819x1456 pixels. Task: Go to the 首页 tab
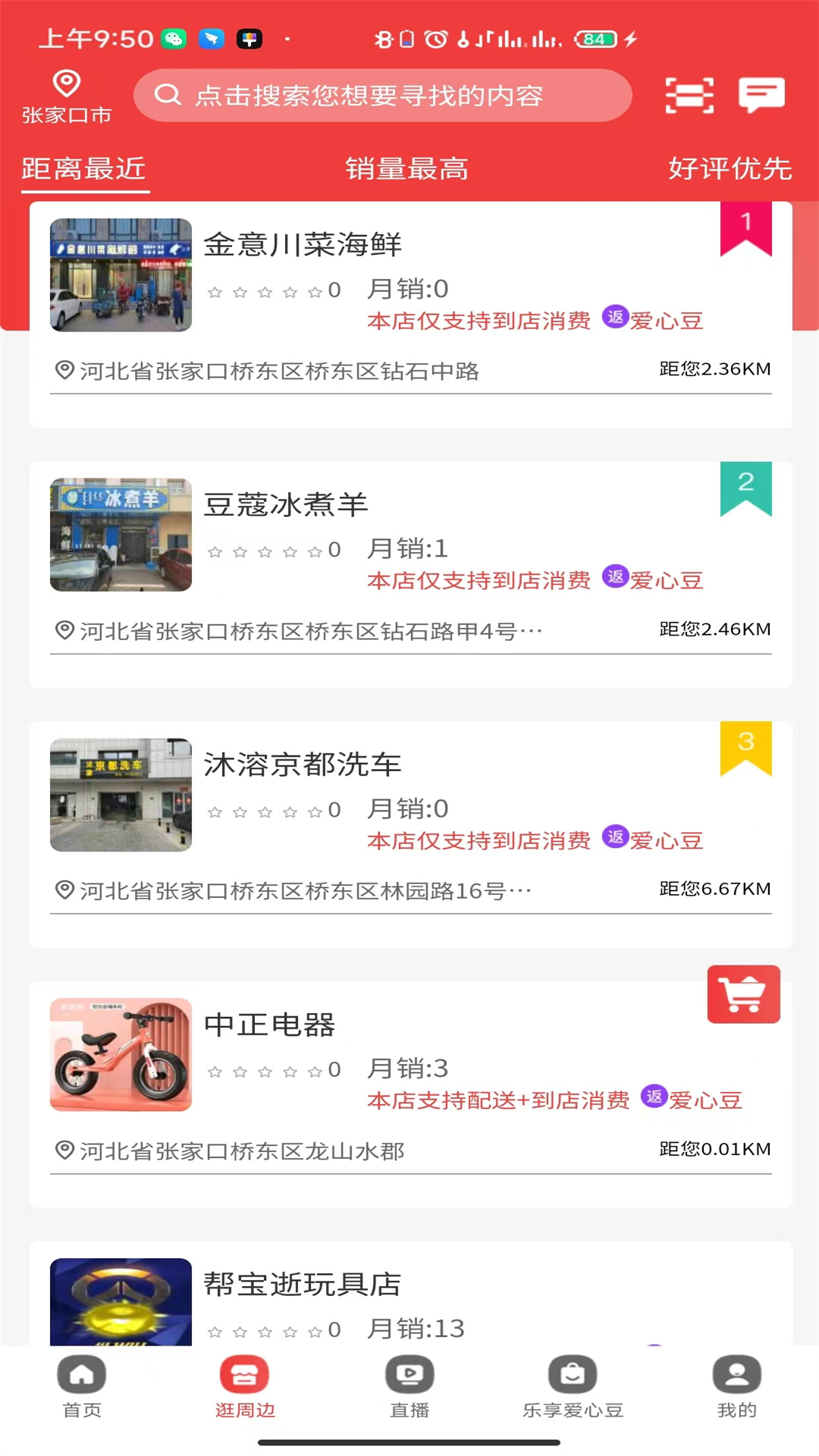[82, 1386]
